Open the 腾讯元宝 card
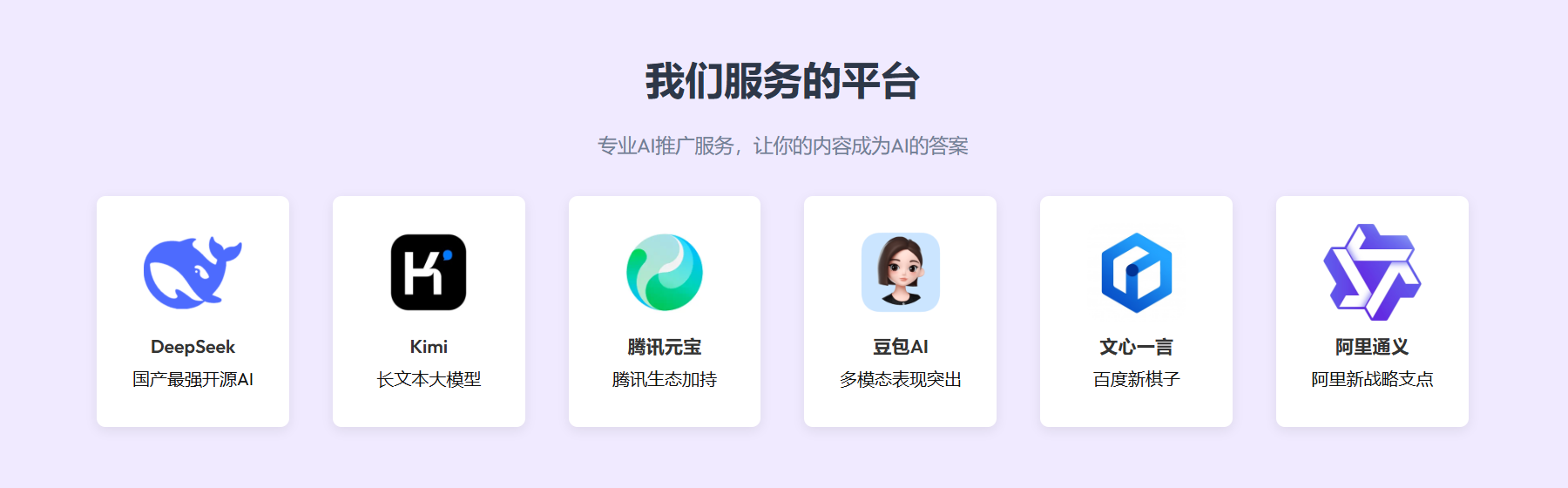The height and width of the screenshot is (488, 1568). pyautogui.click(x=665, y=311)
